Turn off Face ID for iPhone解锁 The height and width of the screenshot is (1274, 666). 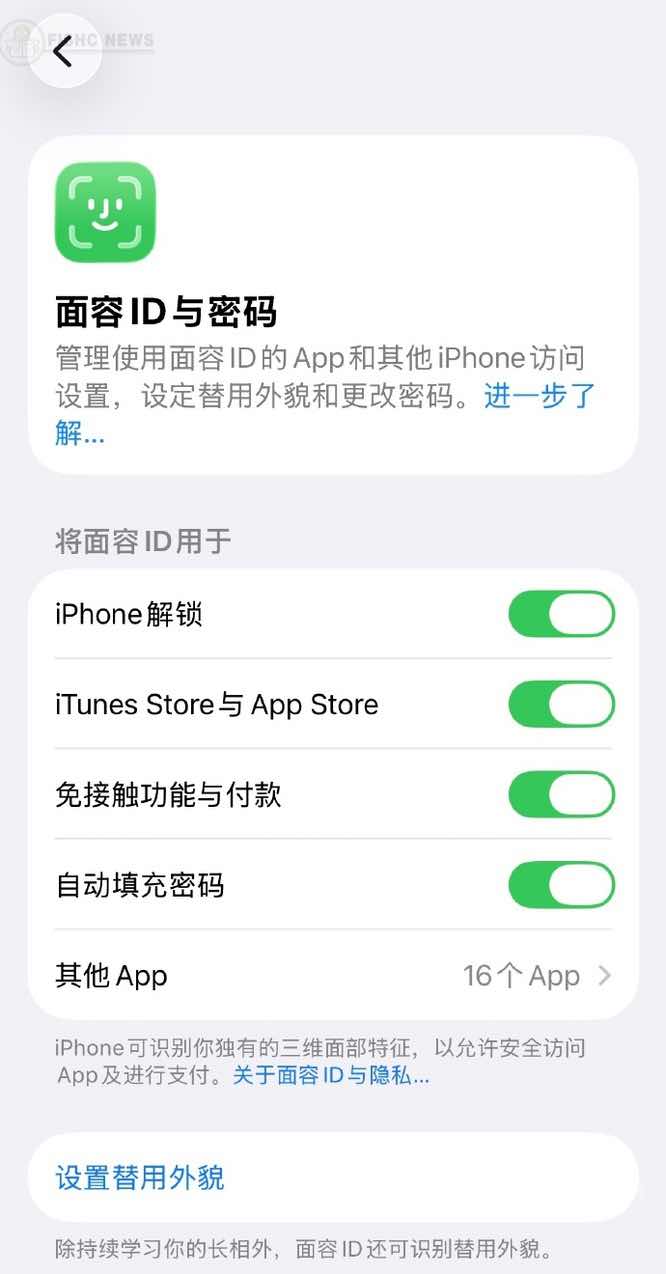[561, 614]
